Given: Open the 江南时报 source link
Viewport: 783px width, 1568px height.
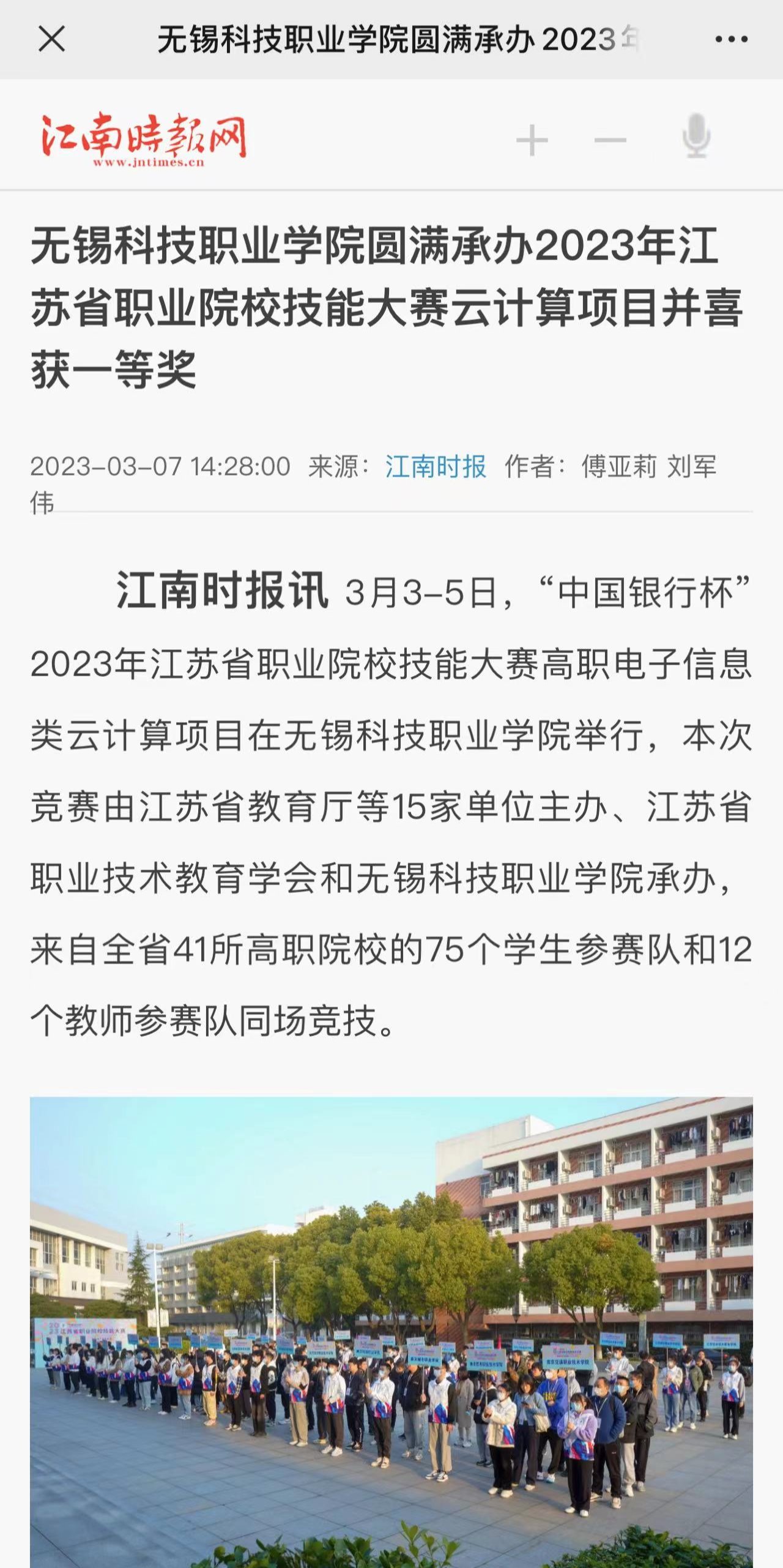Looking at the screenshot, I should [x=436, y=466].
